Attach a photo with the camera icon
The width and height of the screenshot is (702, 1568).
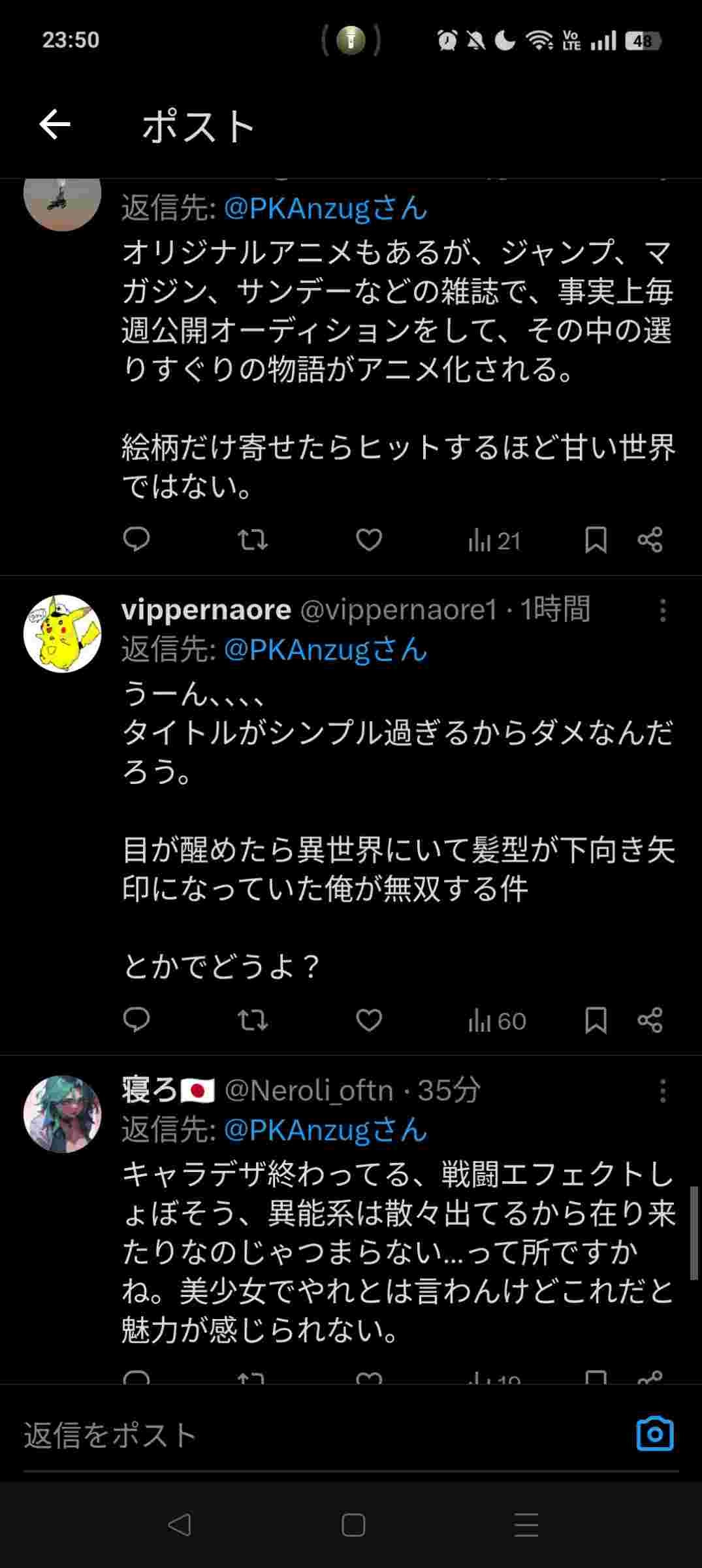pyautogui.click(x=654, y=1434)
